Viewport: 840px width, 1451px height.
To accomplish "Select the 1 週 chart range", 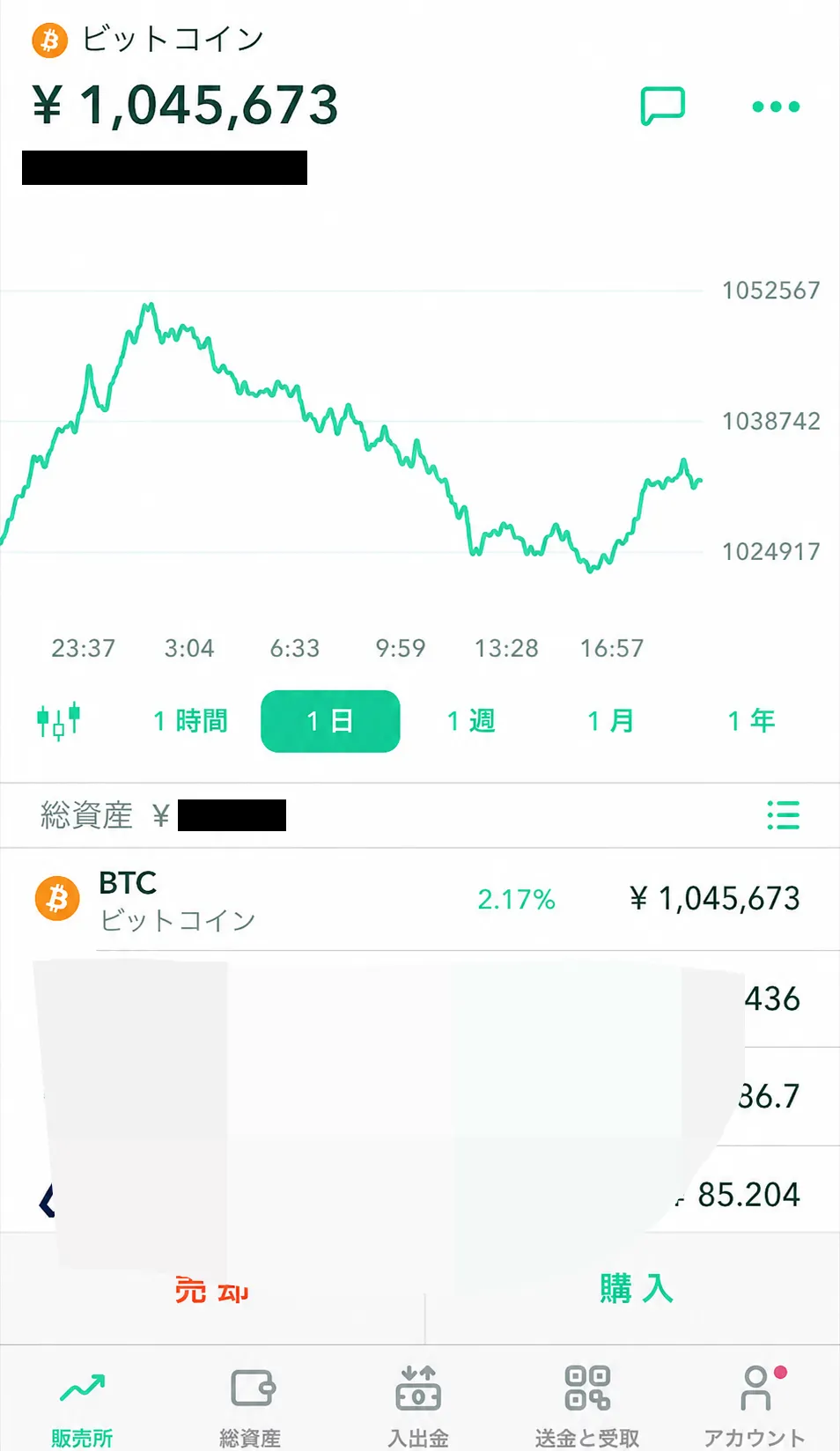I will click(471, 721).
